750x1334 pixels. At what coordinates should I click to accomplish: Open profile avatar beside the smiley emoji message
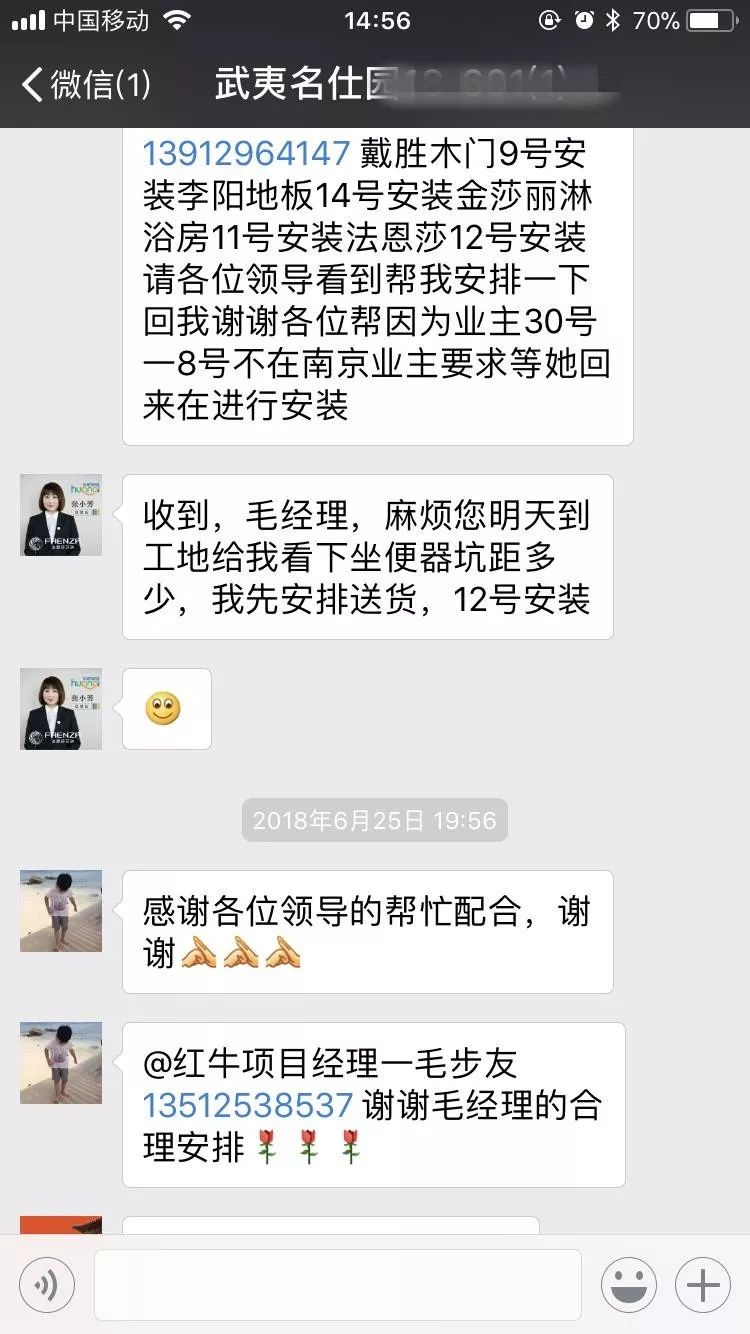click(61, 709)
